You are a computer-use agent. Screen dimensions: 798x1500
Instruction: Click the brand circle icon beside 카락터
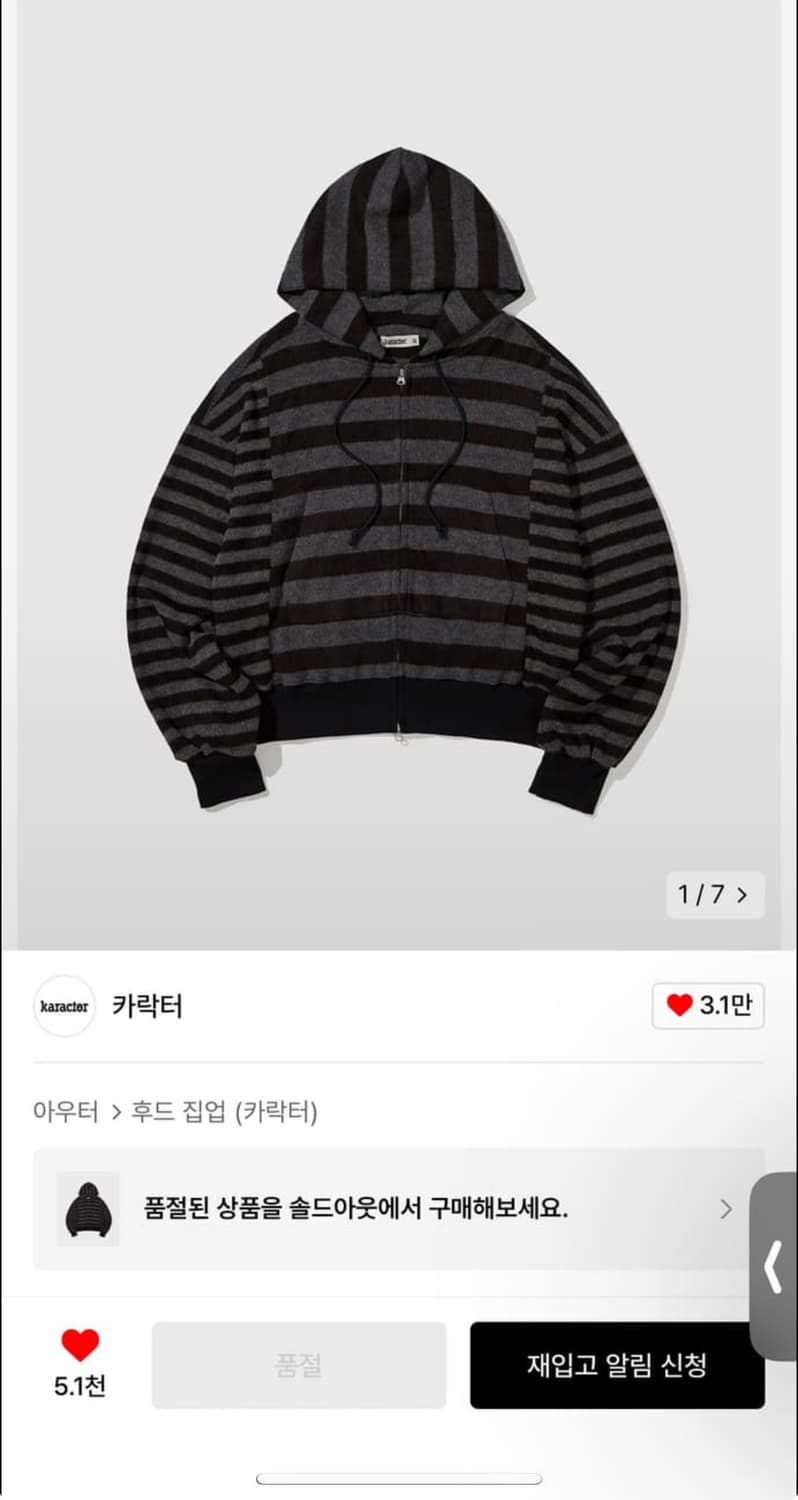(64, 1008)
